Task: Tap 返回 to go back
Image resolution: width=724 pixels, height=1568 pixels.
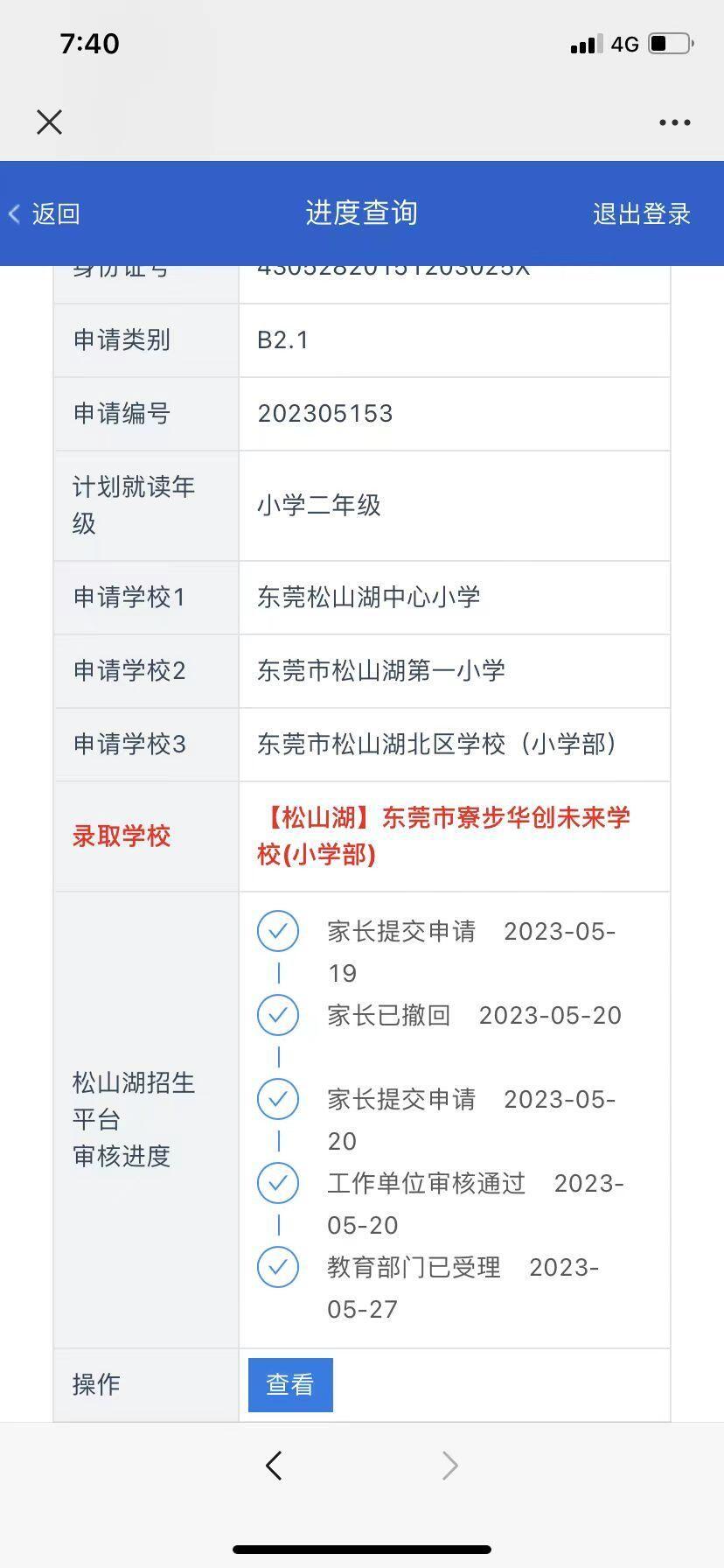Action: point(45,213)
